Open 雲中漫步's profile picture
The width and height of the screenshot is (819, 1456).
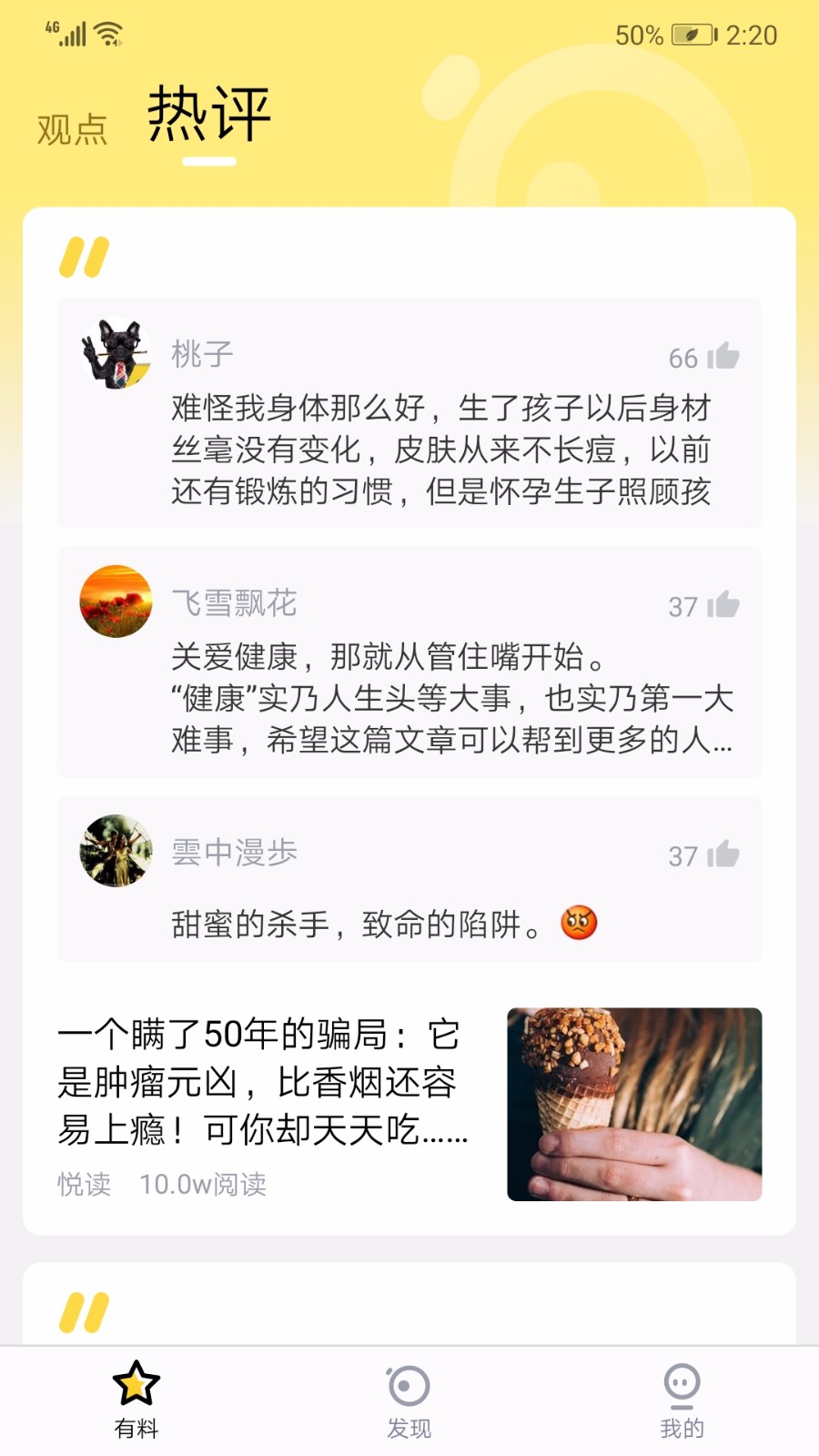tap(115, 852)
